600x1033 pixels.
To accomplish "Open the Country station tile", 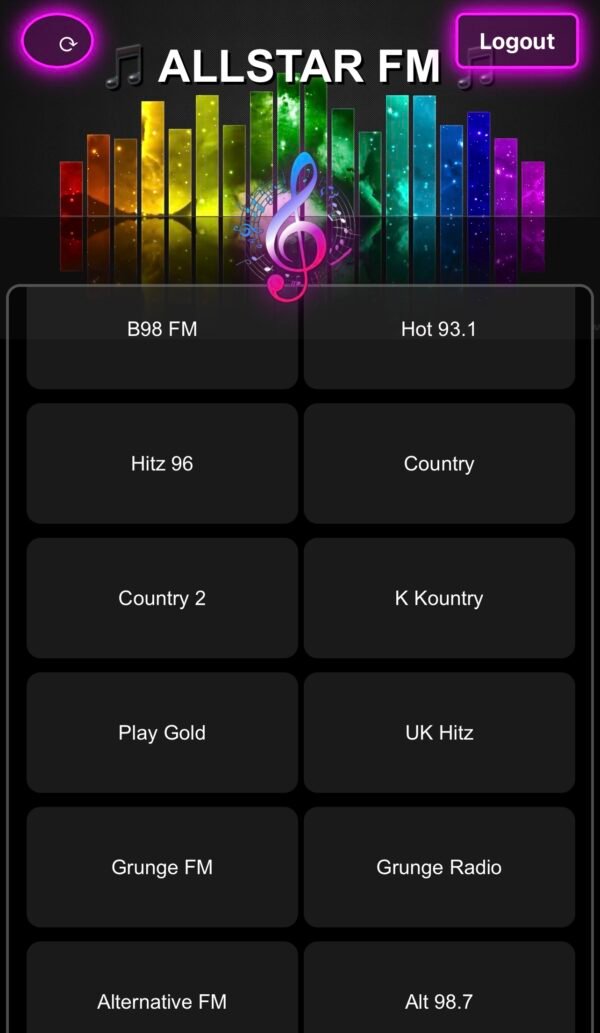I will pos(439,464).
